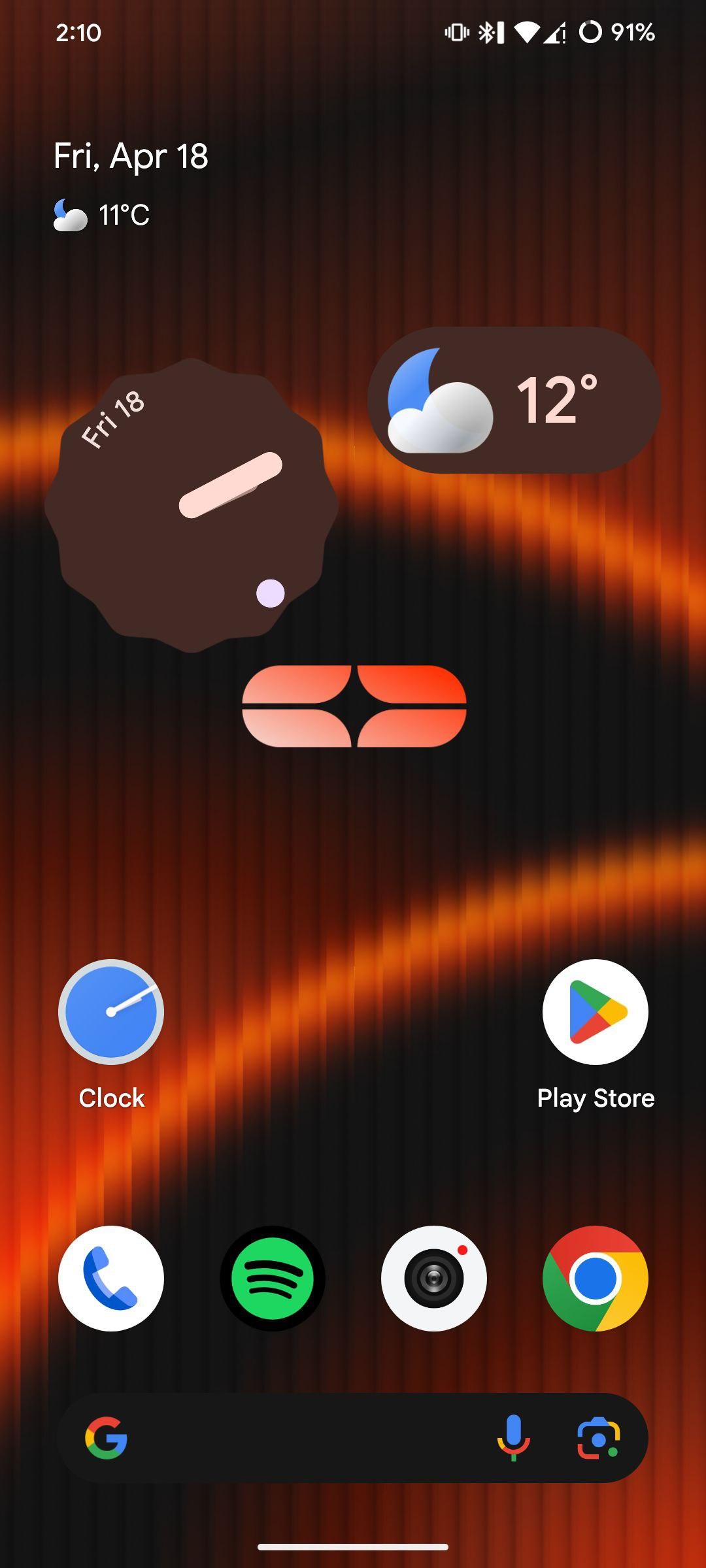The image size is (706, 1568).
Task: Open the 12° weather widget
Action: click(514, 400)
